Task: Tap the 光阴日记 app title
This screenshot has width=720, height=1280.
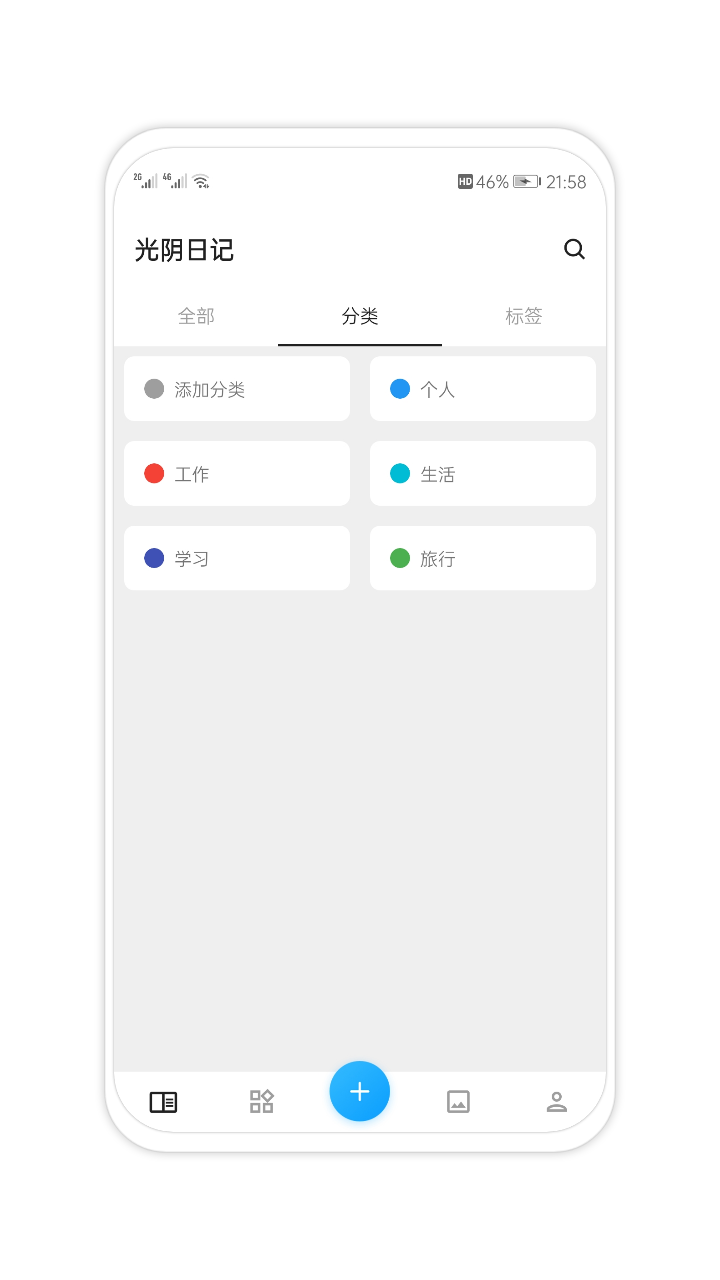Action: tap(187, 249)
